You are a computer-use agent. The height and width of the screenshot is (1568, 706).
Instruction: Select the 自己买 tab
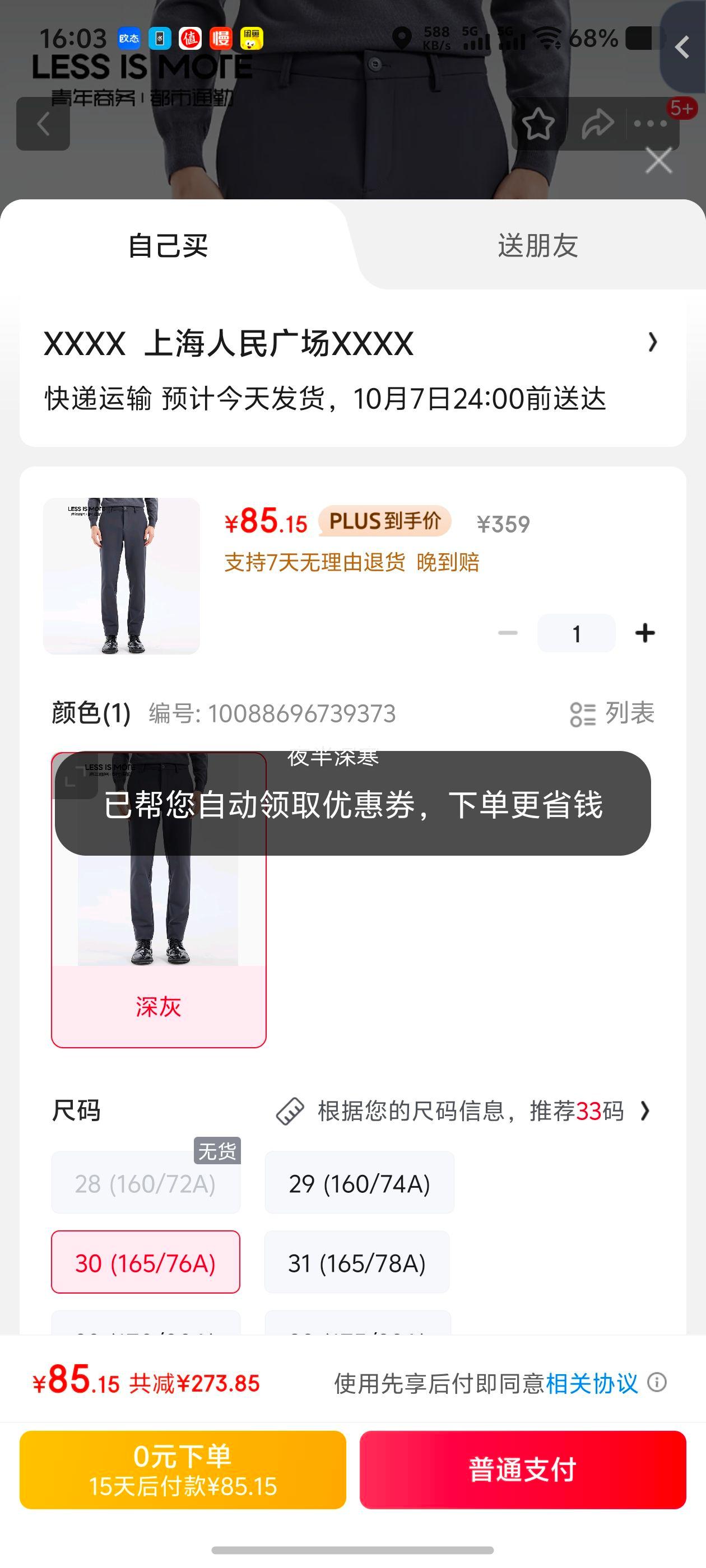168,246
